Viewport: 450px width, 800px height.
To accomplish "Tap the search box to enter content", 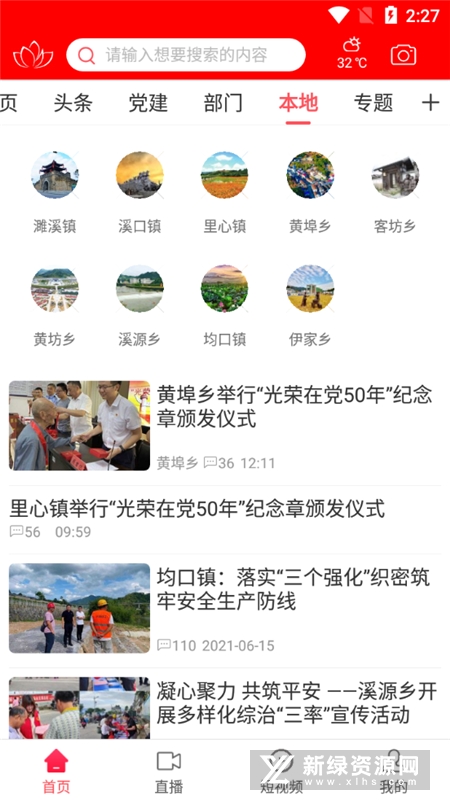I will pyautogui.click(x=186, y=55).
